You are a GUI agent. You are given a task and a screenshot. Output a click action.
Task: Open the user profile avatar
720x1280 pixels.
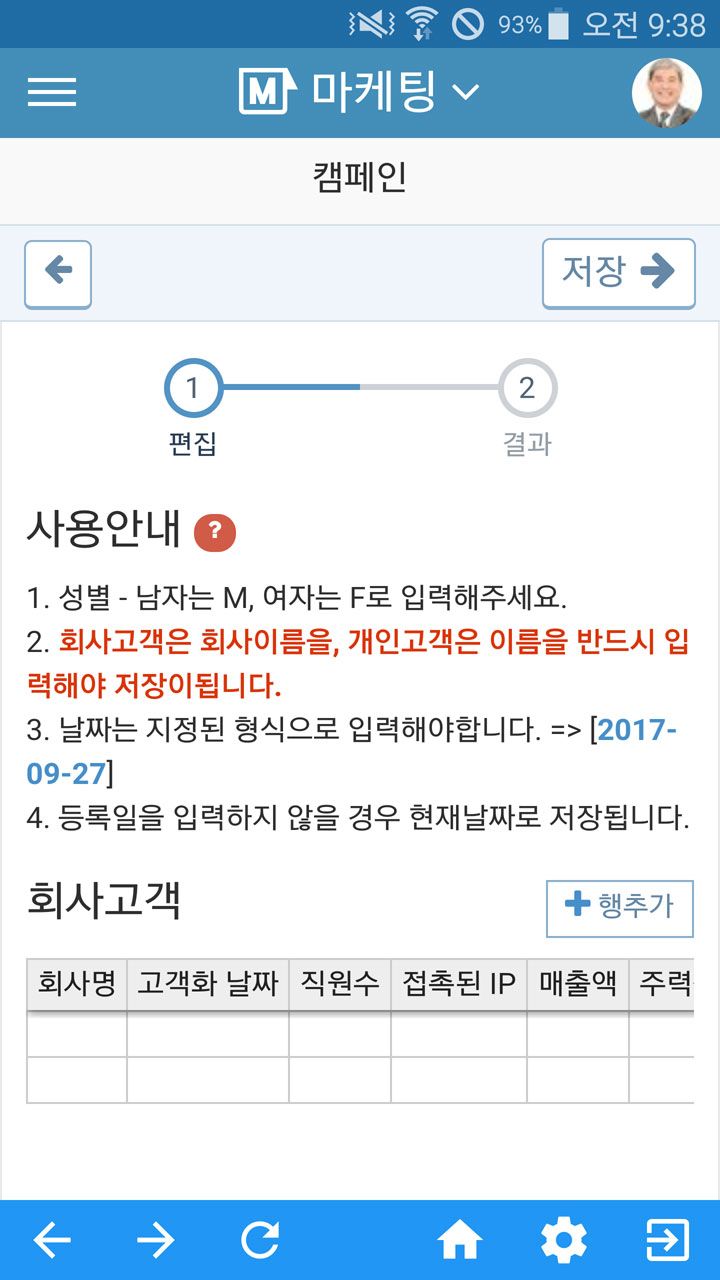[667, 93]
